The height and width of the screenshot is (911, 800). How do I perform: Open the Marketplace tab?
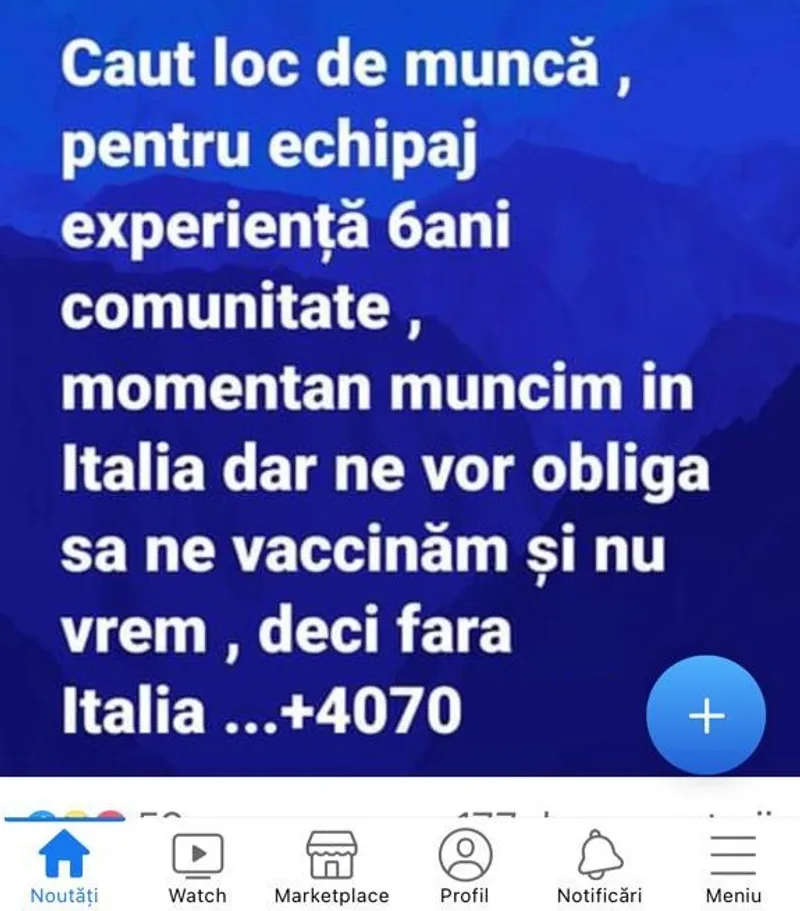tap(331, 867)
